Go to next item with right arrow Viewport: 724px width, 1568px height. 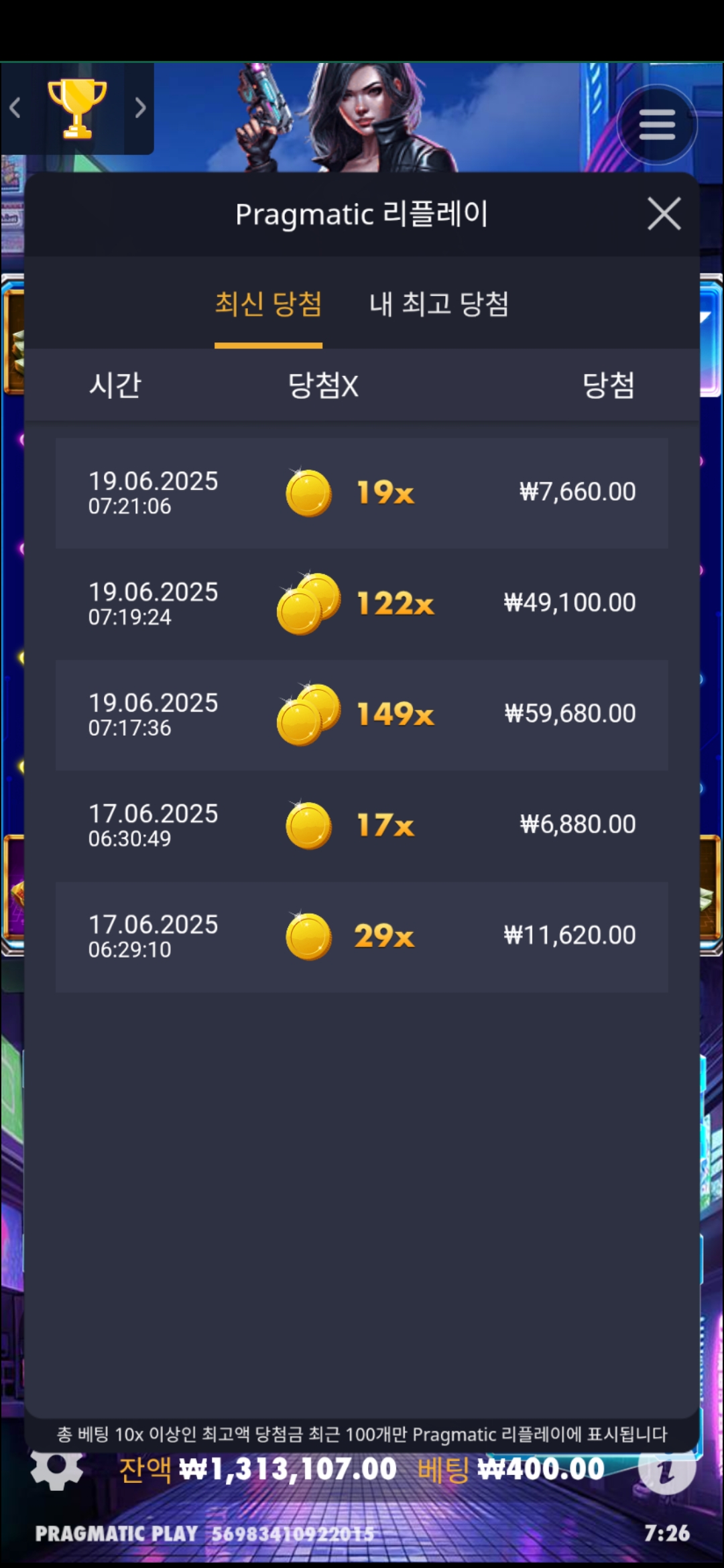pyautogui.click(x=139, y=108)
